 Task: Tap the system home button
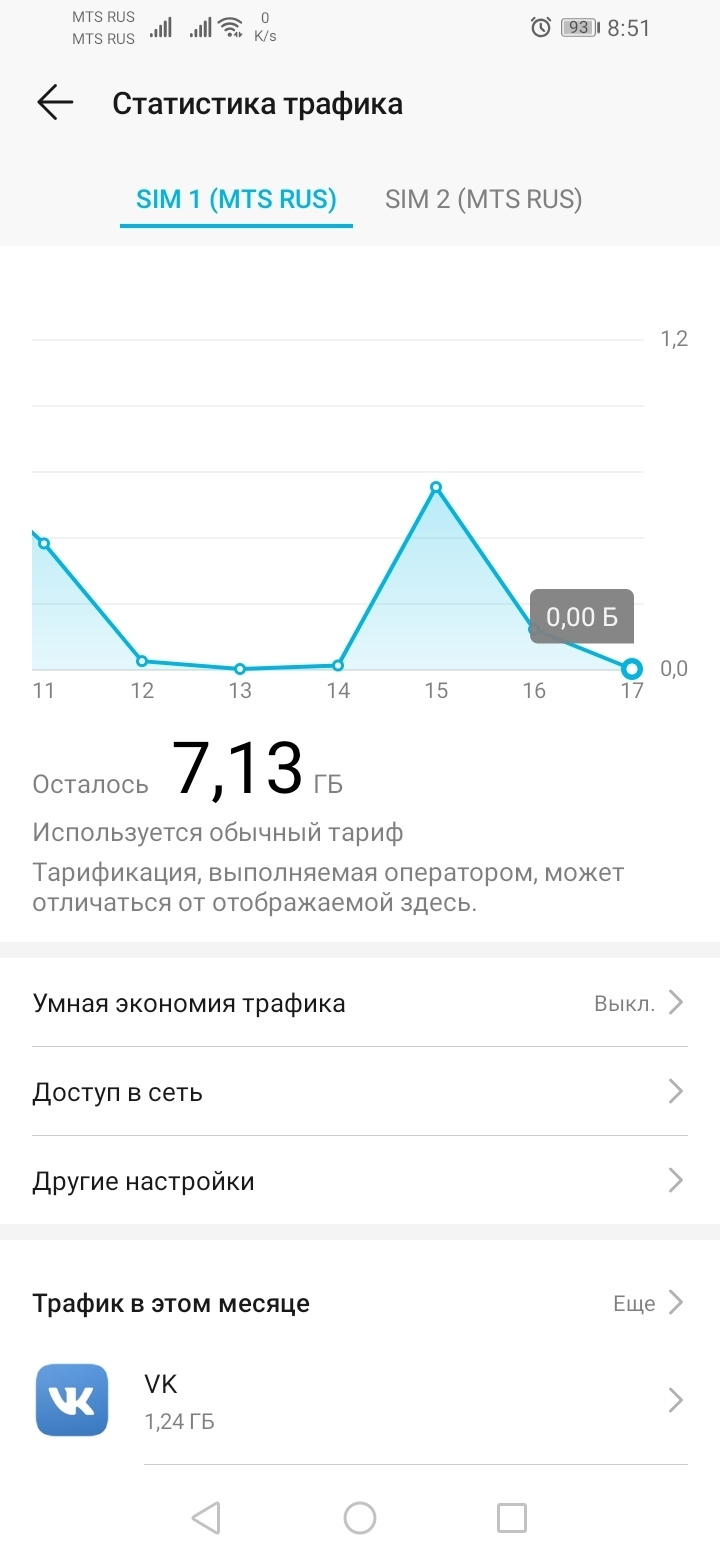tap(359, 1518)
